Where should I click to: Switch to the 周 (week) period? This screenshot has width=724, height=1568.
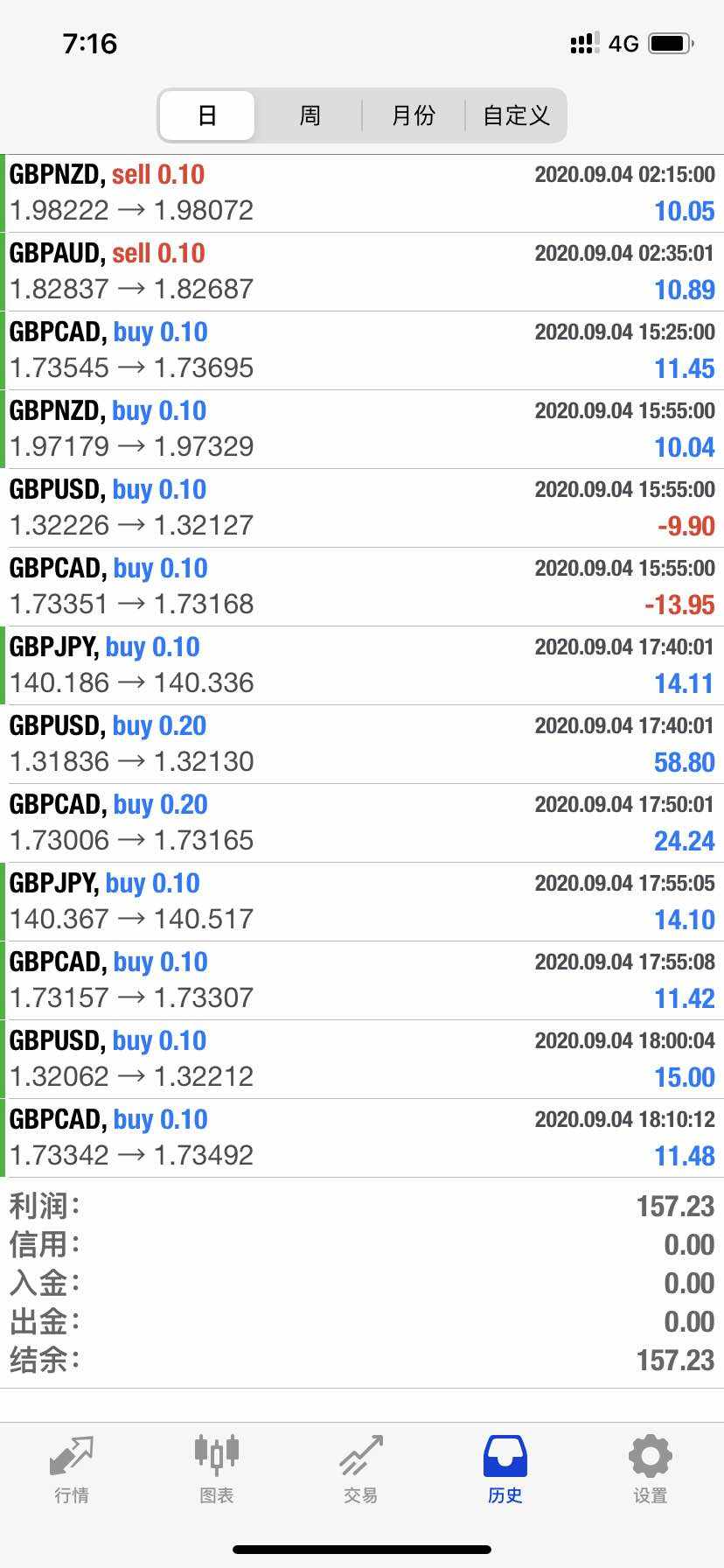click(x=310, y=115)
